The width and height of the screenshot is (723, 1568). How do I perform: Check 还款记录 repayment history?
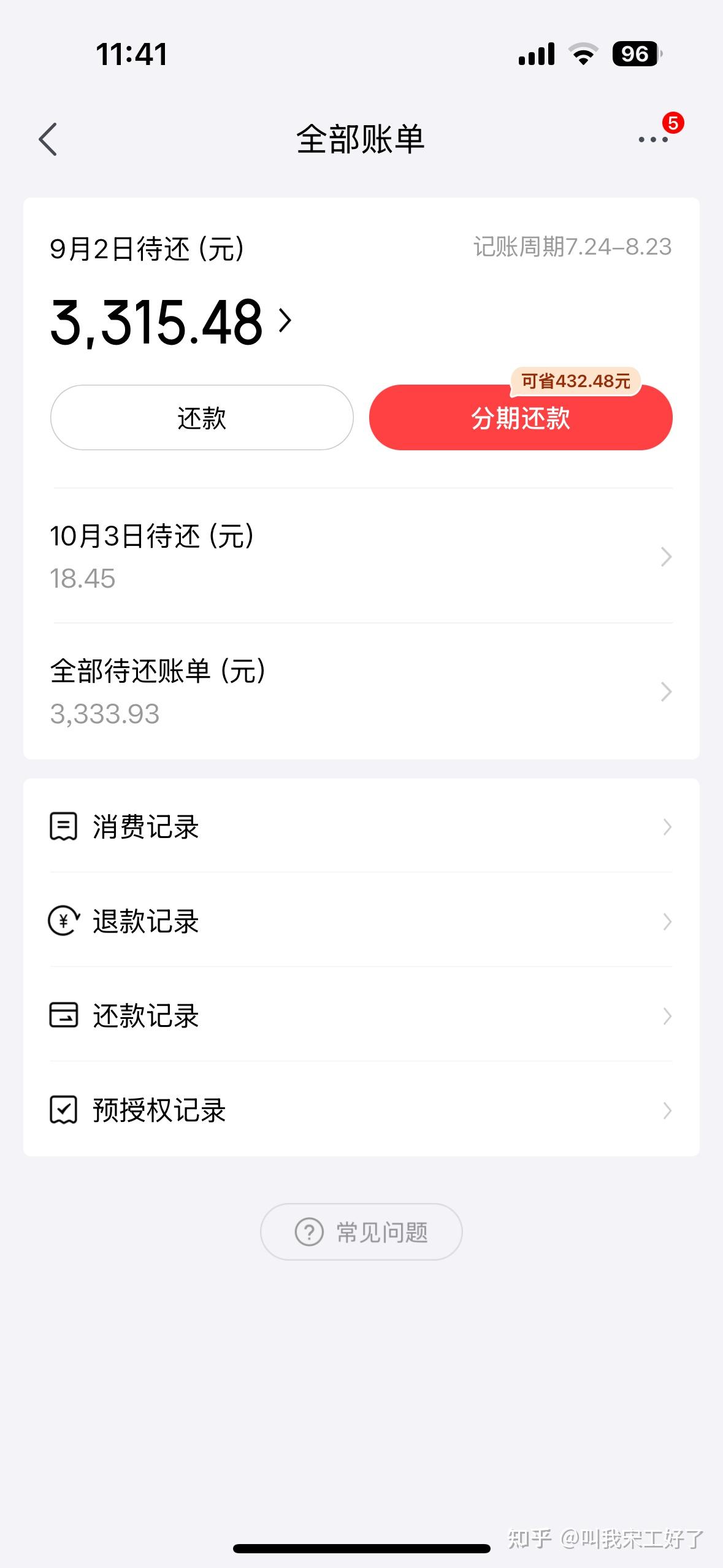click(361, 1016)
